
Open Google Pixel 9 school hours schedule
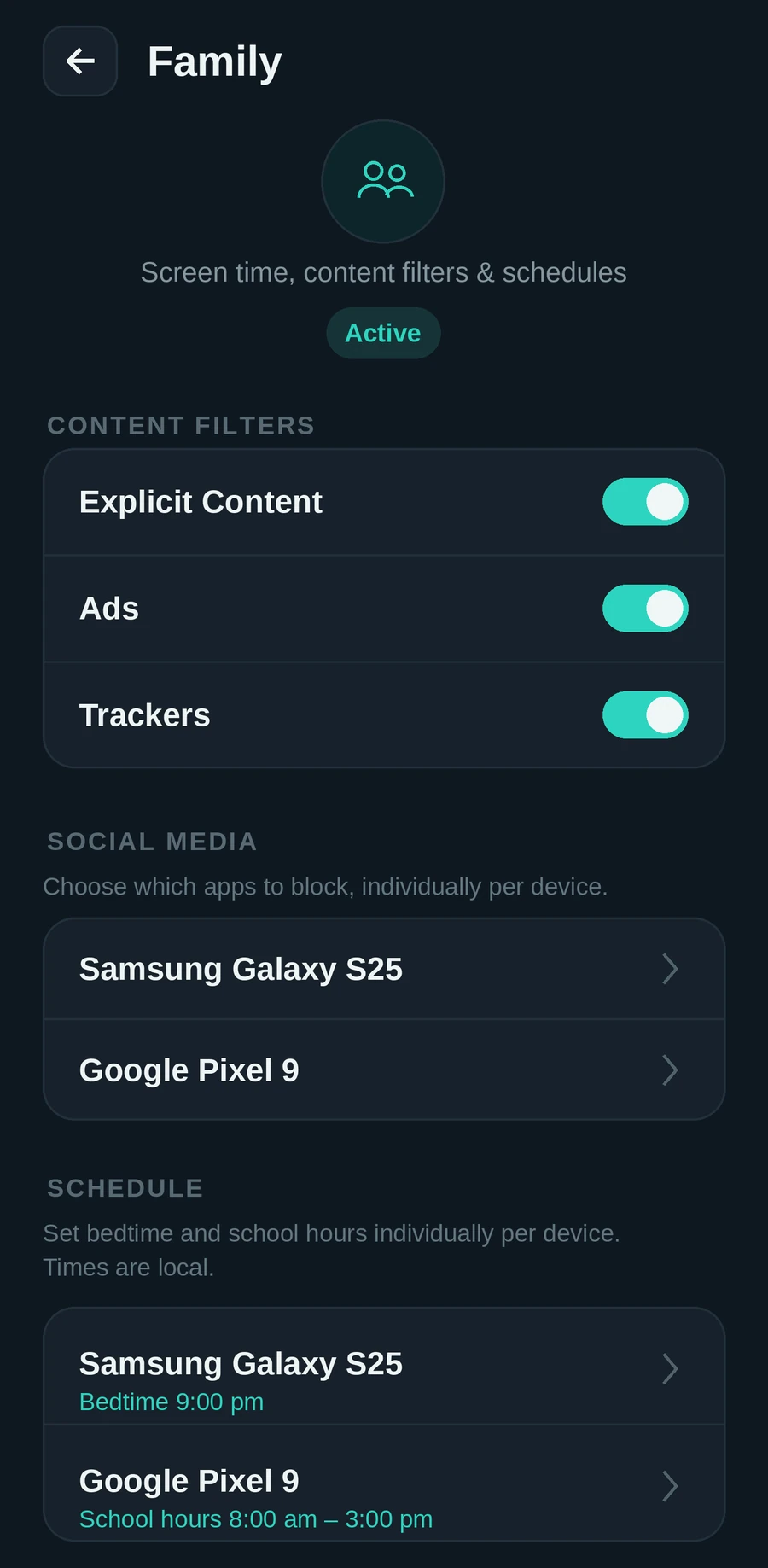click(x=384, y=1483)
